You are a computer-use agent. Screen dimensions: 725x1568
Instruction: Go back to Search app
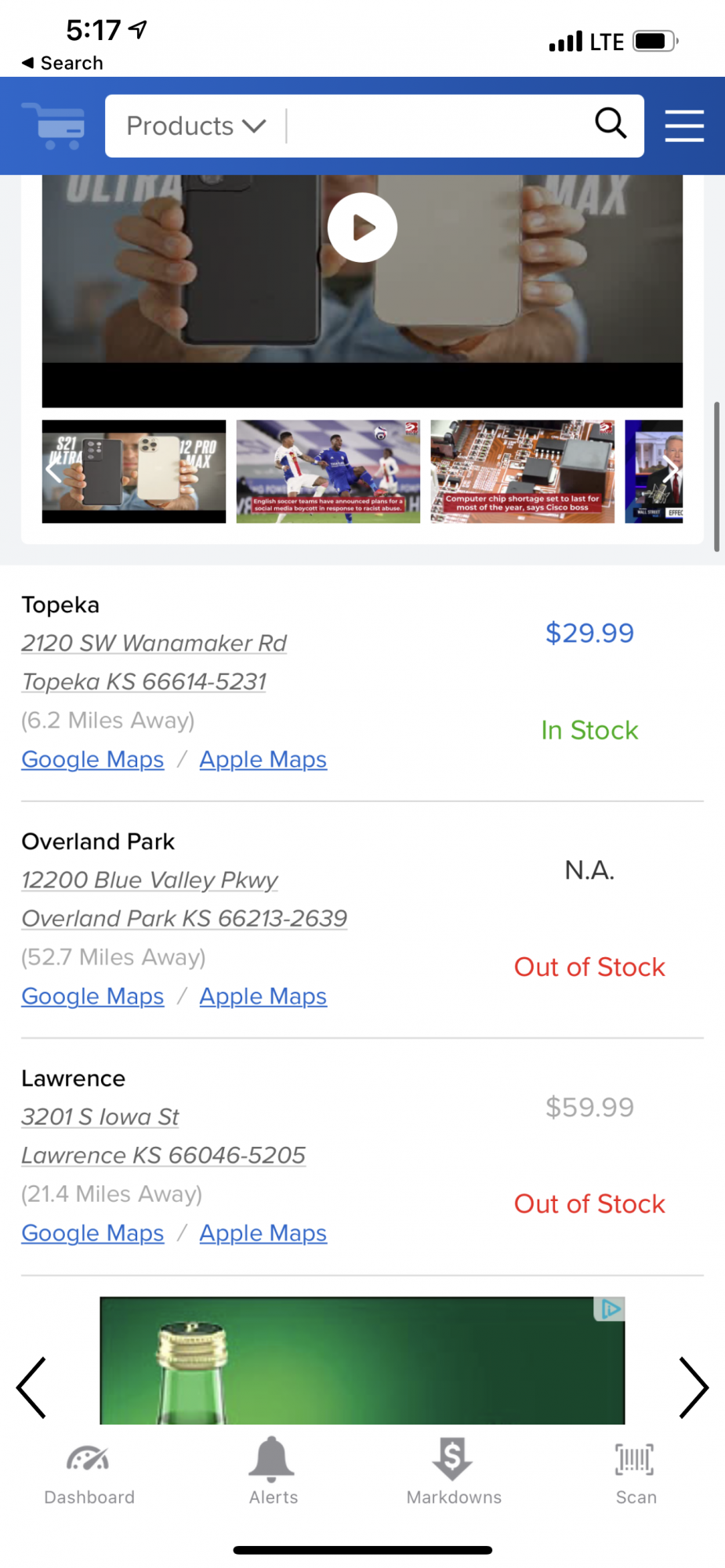63,63
